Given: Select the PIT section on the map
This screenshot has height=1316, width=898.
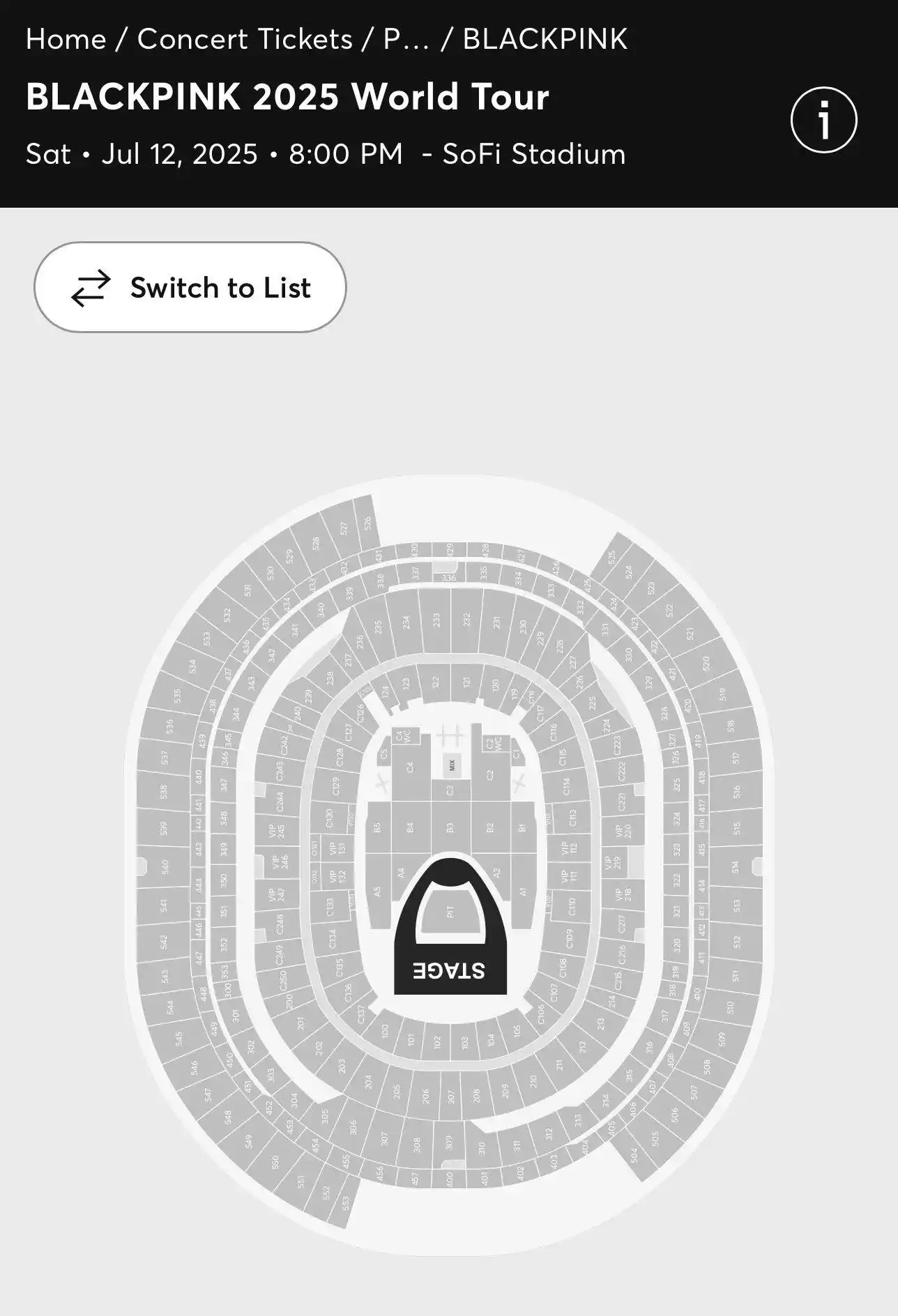Looking at the screenshot, I should [450, 912].
